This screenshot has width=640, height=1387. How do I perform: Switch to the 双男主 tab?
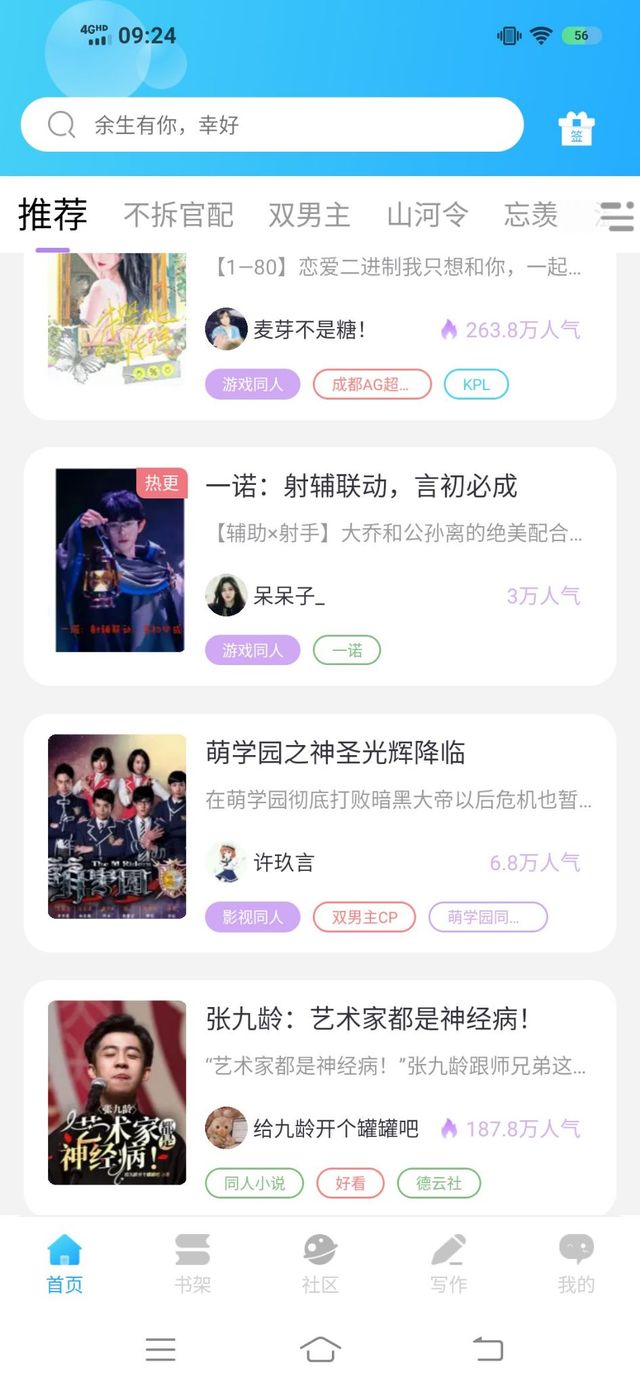tap(309, 214)
